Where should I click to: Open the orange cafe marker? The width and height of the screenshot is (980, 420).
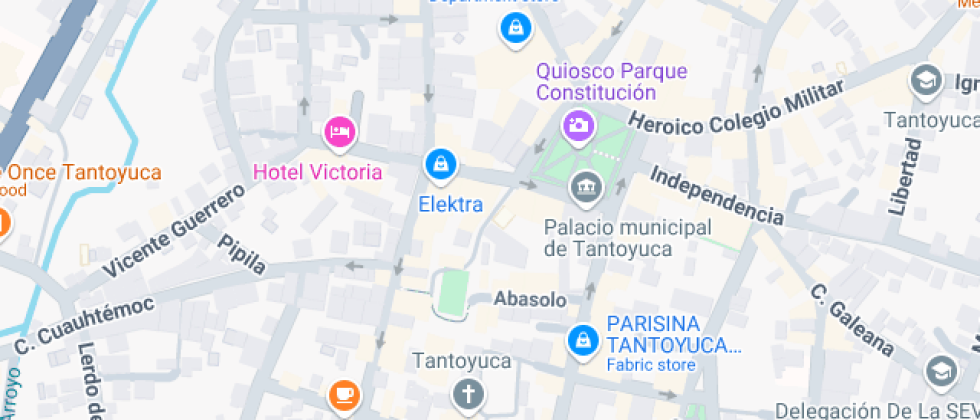click(345, 394)
